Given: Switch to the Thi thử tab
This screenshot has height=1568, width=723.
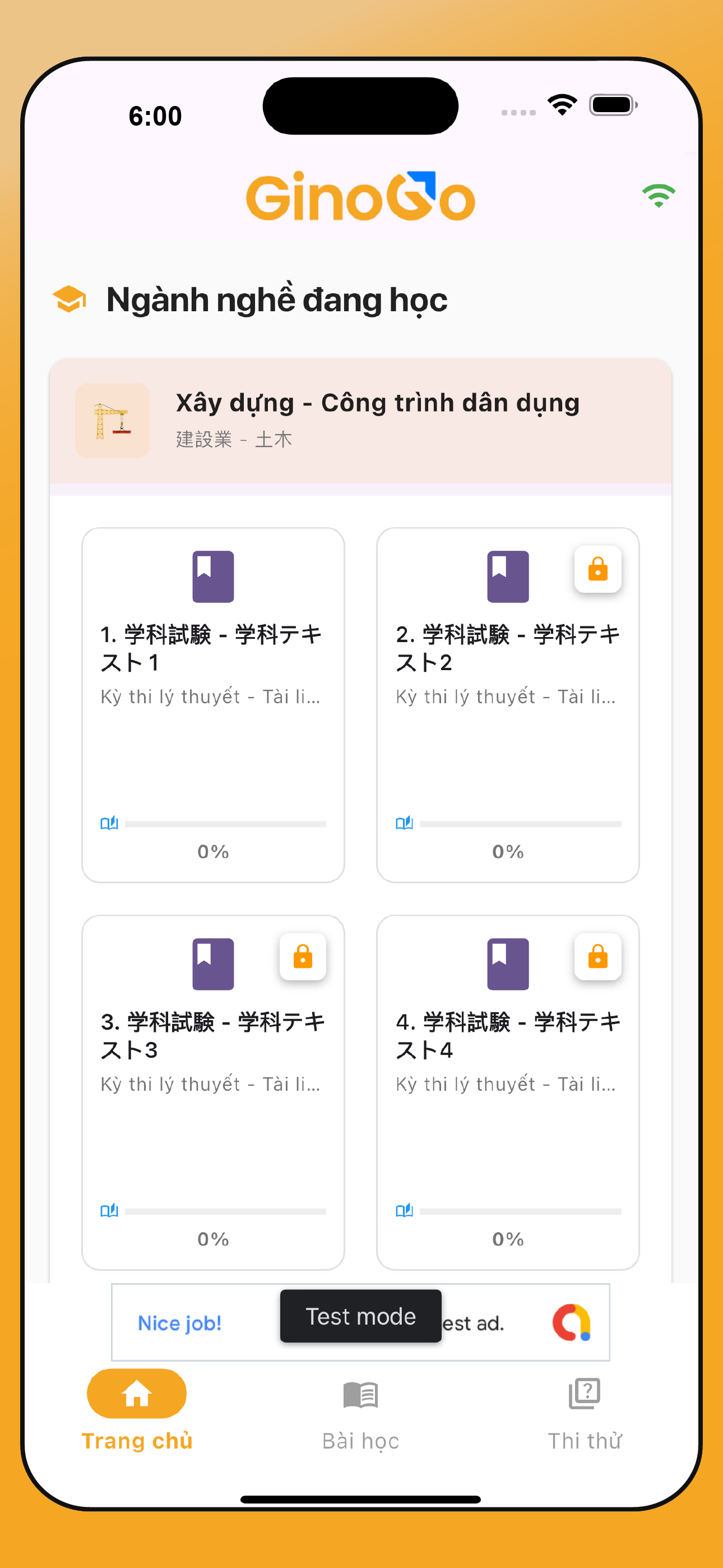Looking at the screenshot, I should pos(584,1411).
